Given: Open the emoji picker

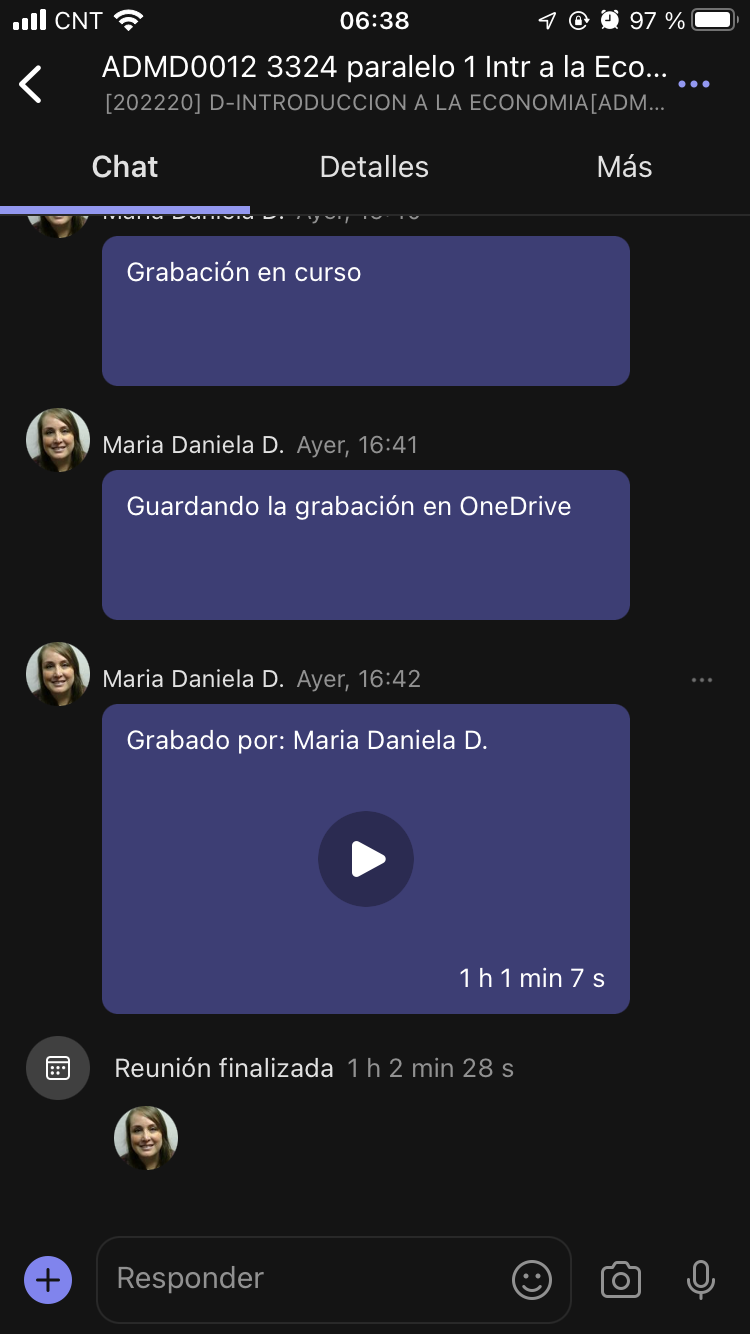Looking at the screenshot, I should tap(532, 1279).
